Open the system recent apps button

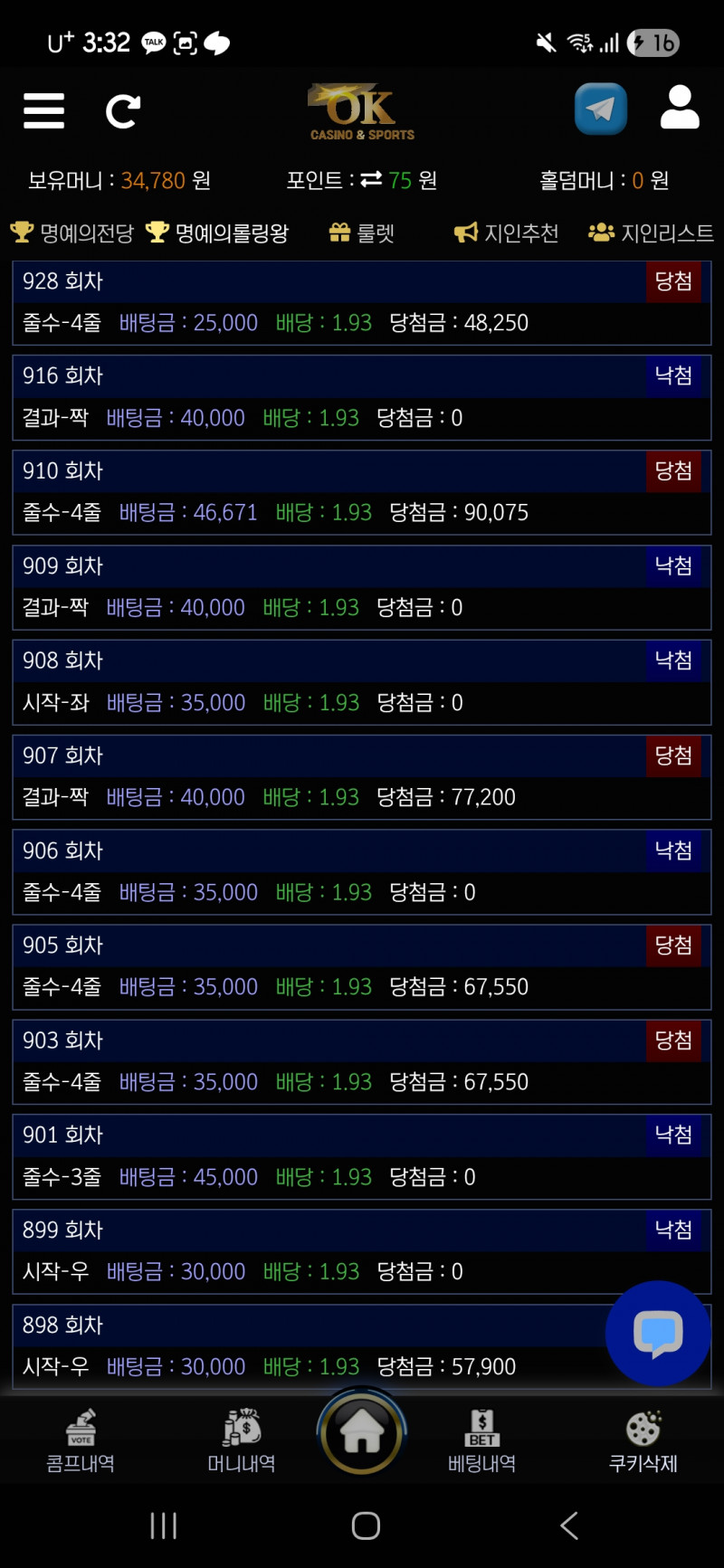[x=163, y=1526]
